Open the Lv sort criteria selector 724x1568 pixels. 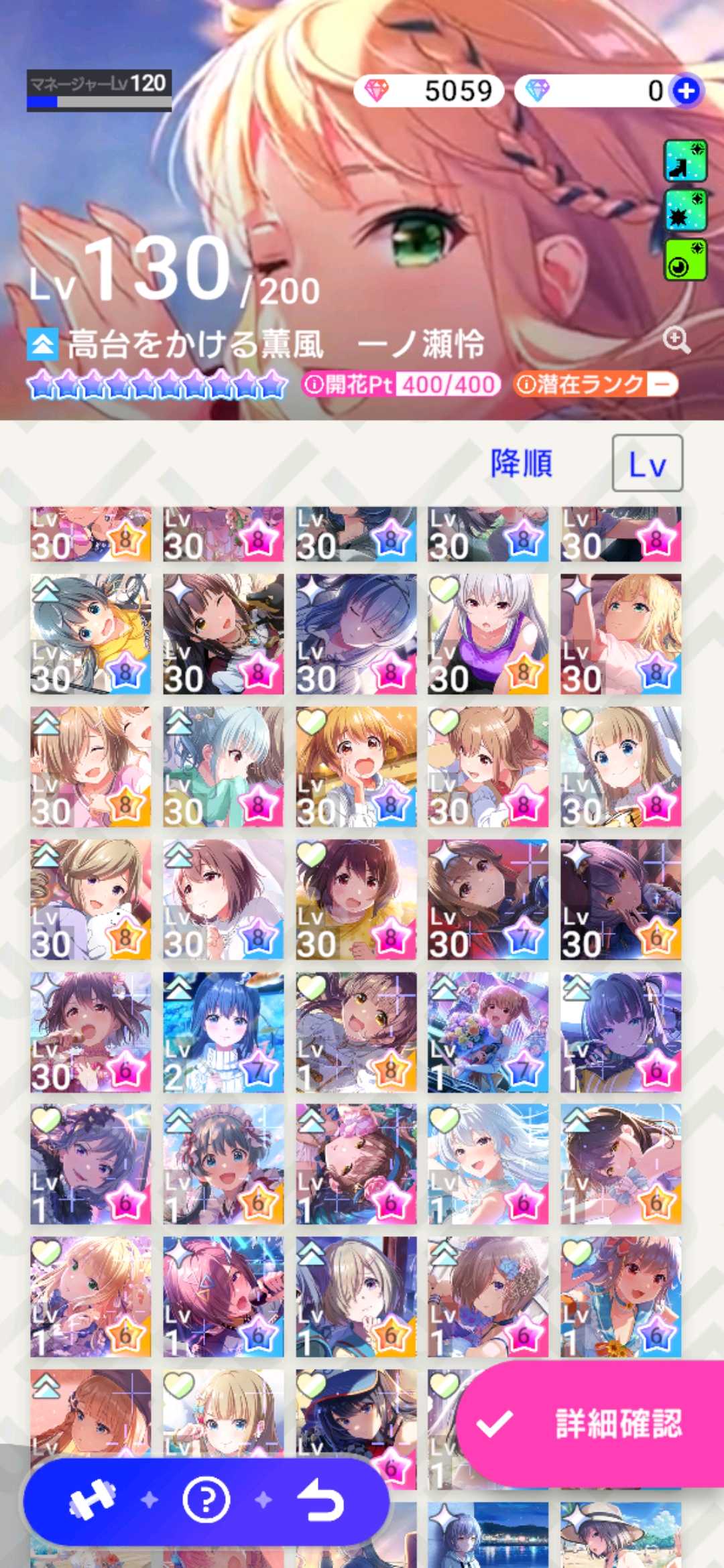point(647,463)
